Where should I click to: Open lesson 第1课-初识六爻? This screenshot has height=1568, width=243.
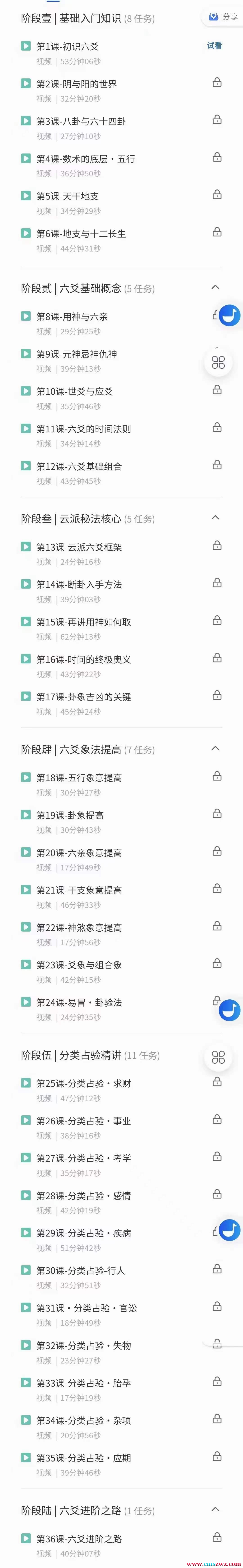67,46
